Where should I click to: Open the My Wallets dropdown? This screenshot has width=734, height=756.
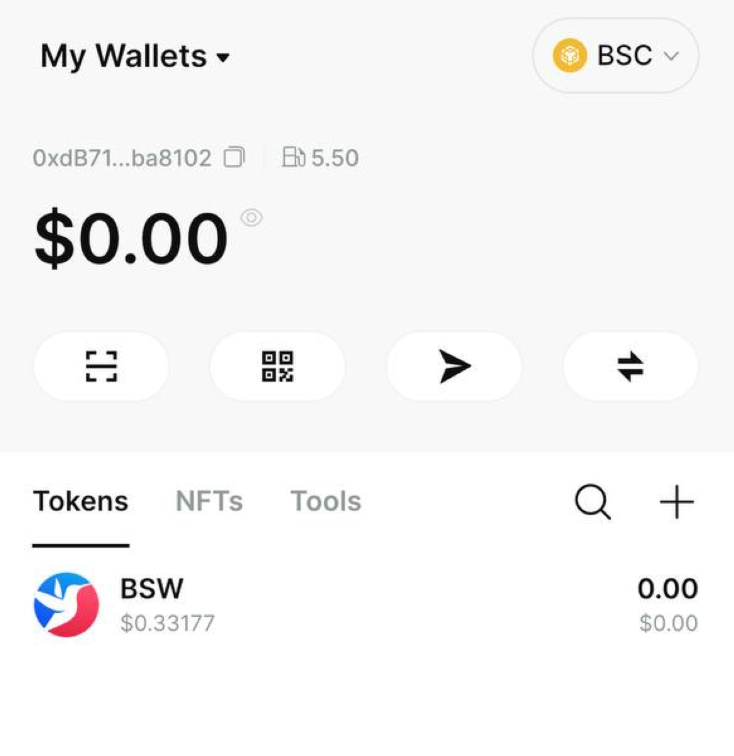tap(135, 56)
